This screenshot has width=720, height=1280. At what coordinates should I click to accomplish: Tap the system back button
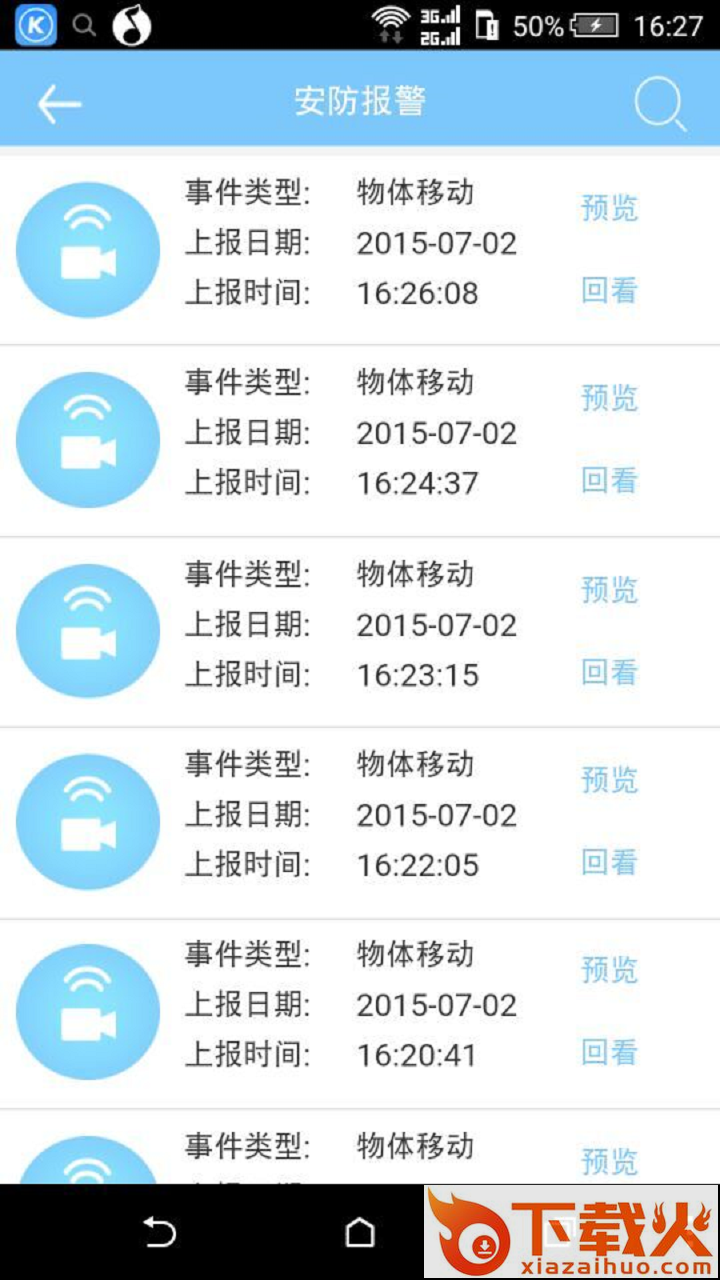pyautogui.click(x=160, y=1233)
